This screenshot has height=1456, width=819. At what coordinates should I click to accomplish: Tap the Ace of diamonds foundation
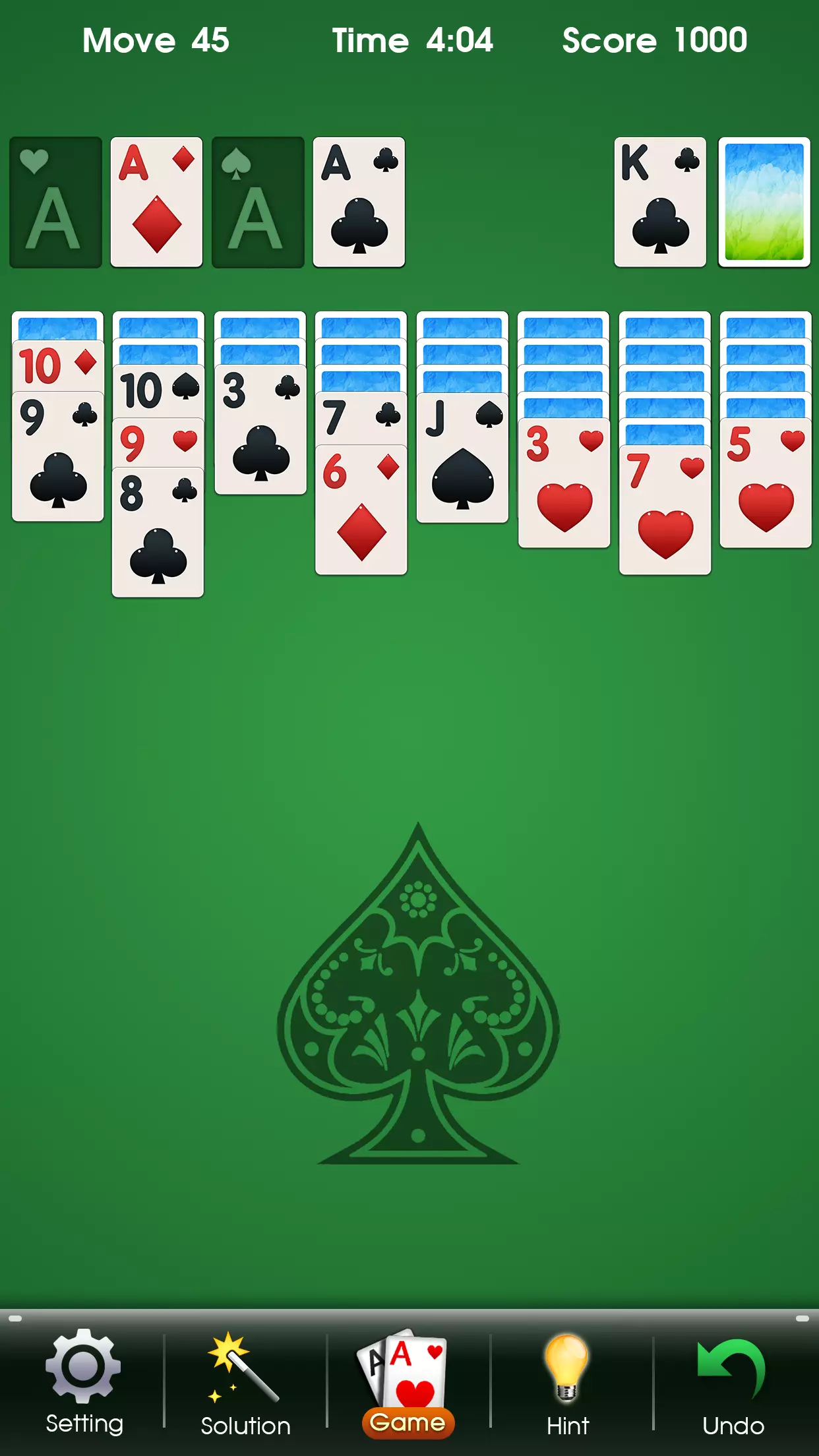click(x=156, y=202)
